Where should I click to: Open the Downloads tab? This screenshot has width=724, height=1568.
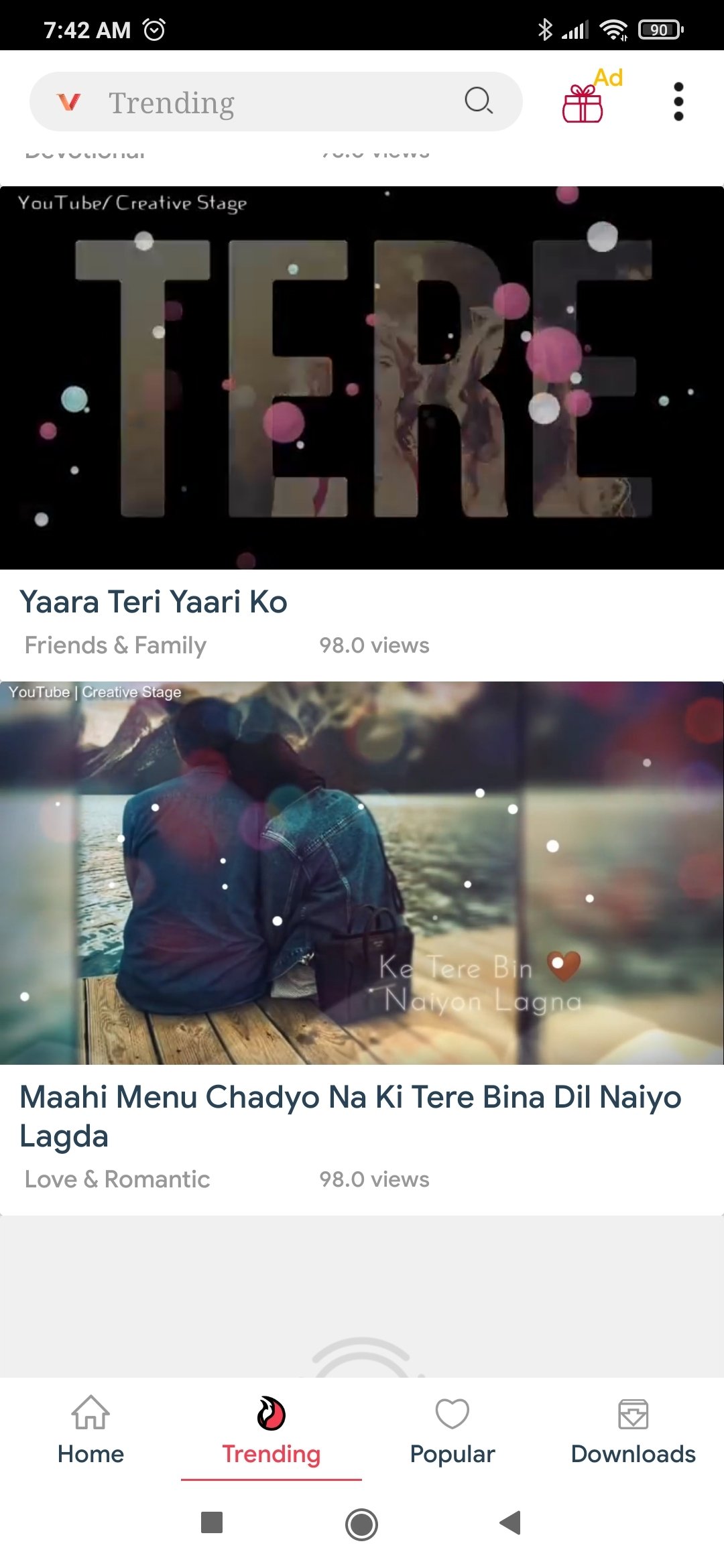pyautogui.click(x=633, y=1429)
